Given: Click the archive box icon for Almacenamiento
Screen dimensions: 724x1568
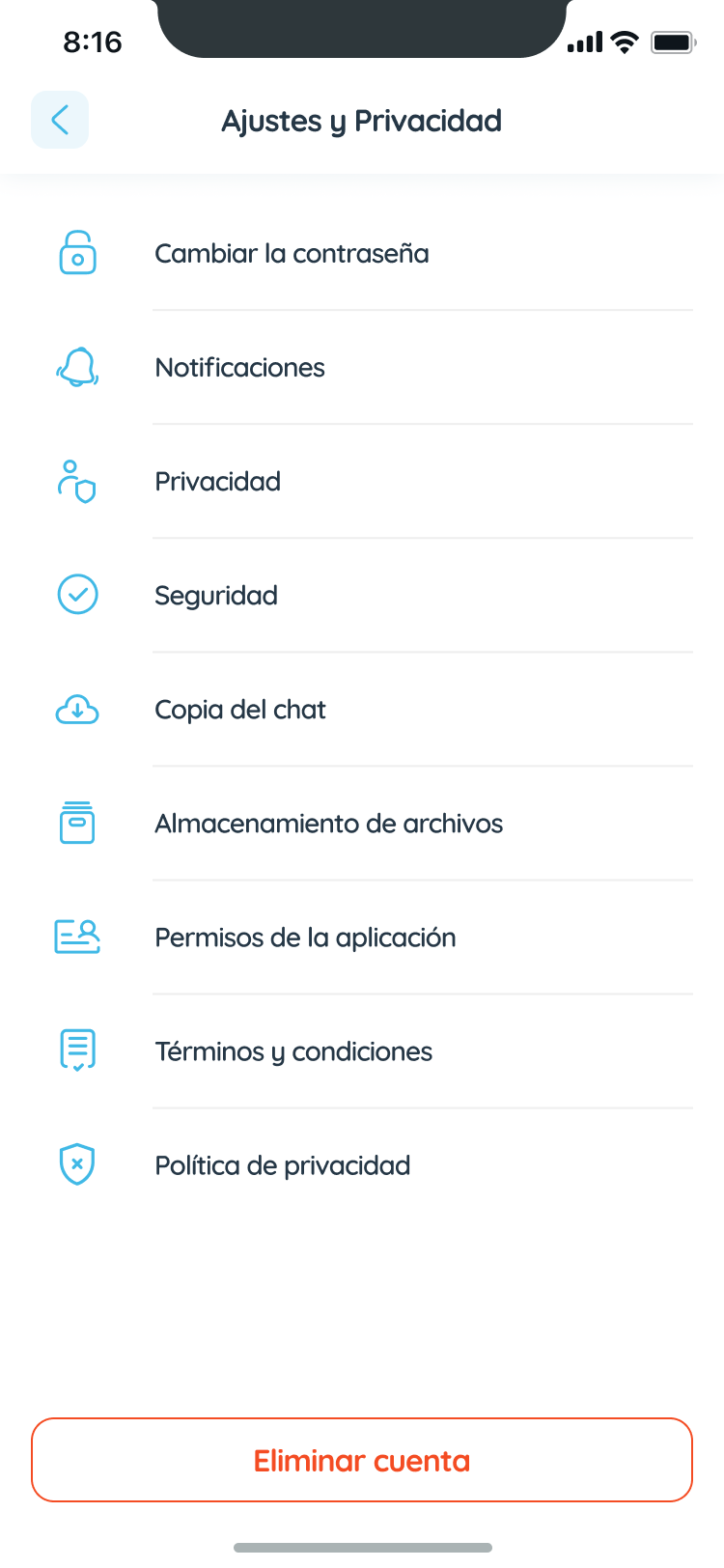Looking at the screenshot, I should coord(77,824).
